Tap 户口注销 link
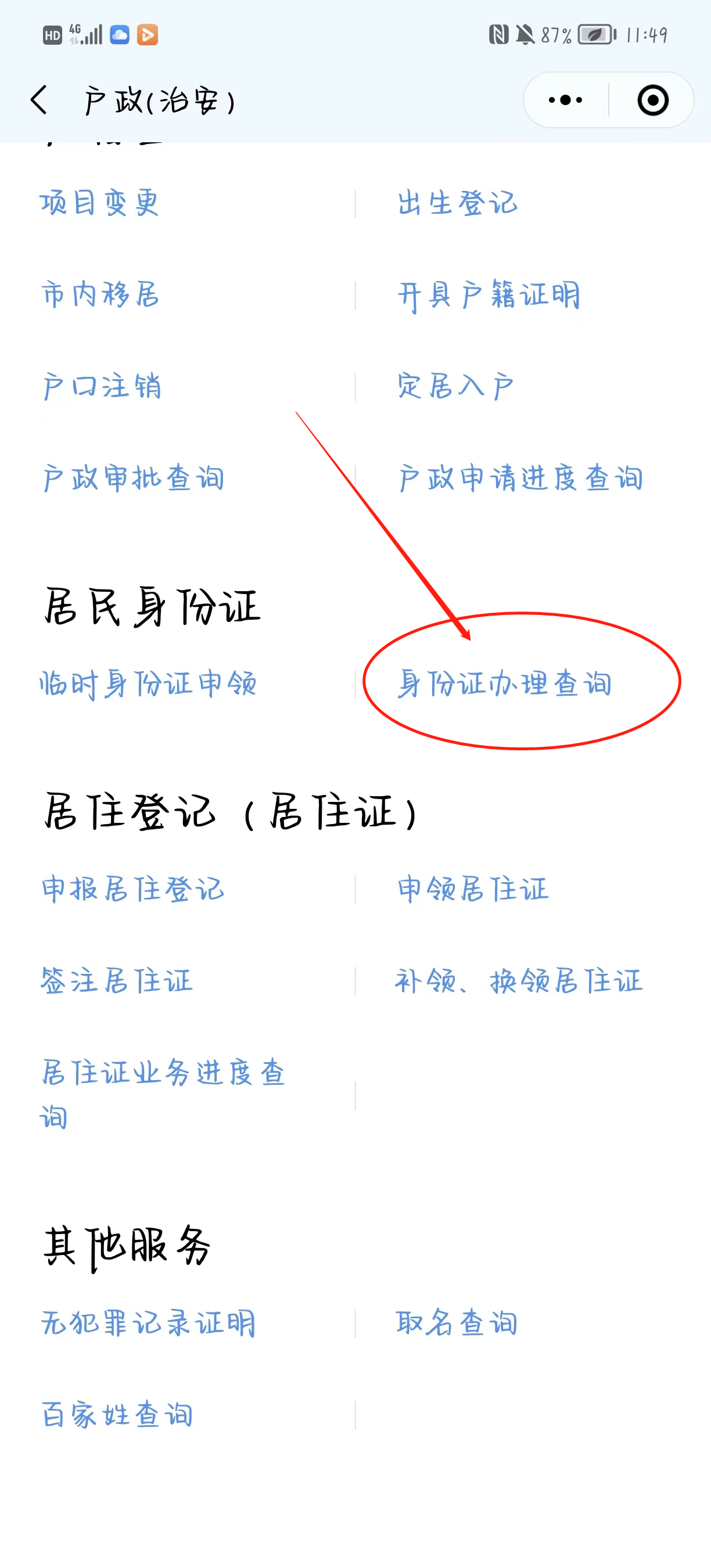711x1568 pixels. (102, 387)
